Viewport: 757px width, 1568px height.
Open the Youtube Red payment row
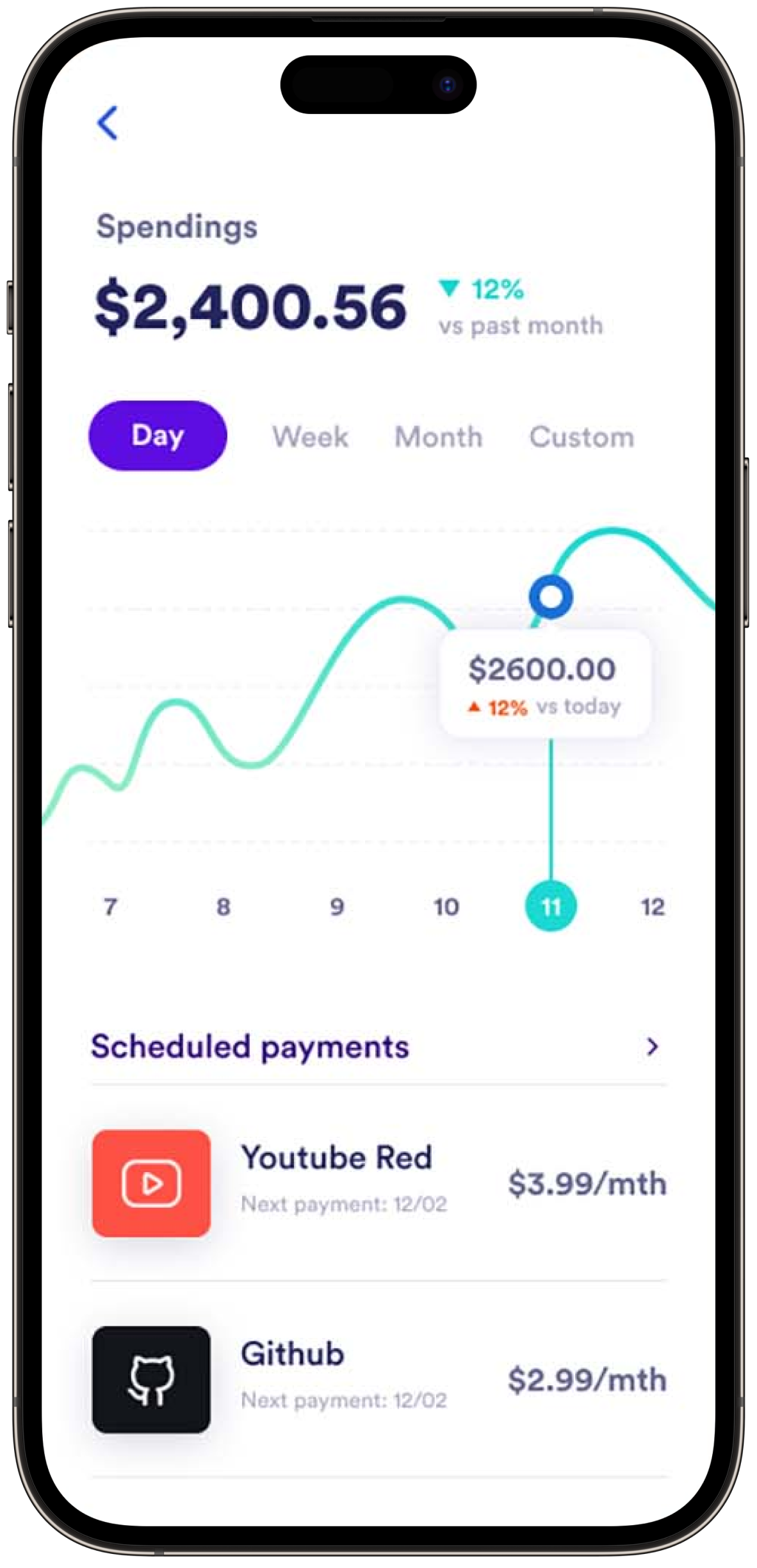click(378, 1183)
